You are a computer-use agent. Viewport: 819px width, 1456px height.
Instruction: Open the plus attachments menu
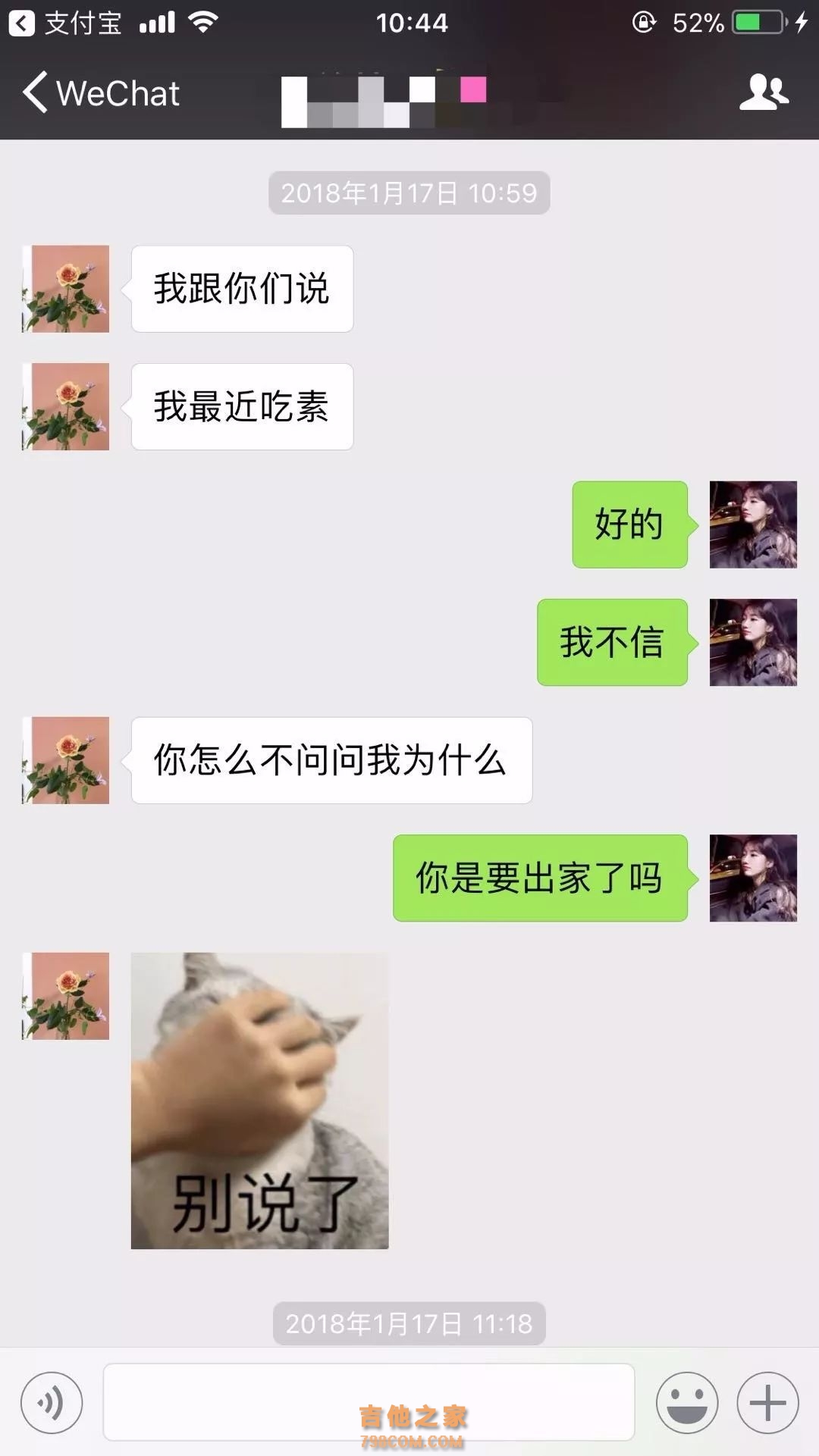click(767, 1402)
